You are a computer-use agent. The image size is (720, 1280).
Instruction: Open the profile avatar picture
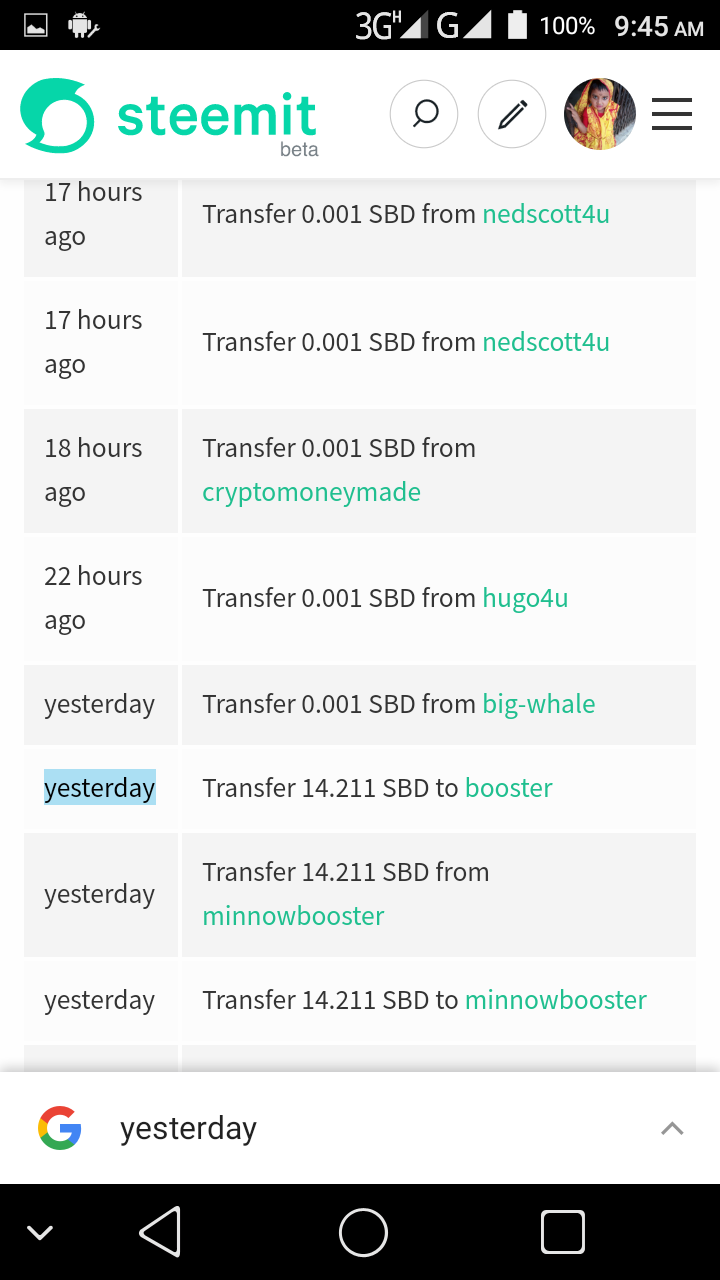tap(600, 114)
